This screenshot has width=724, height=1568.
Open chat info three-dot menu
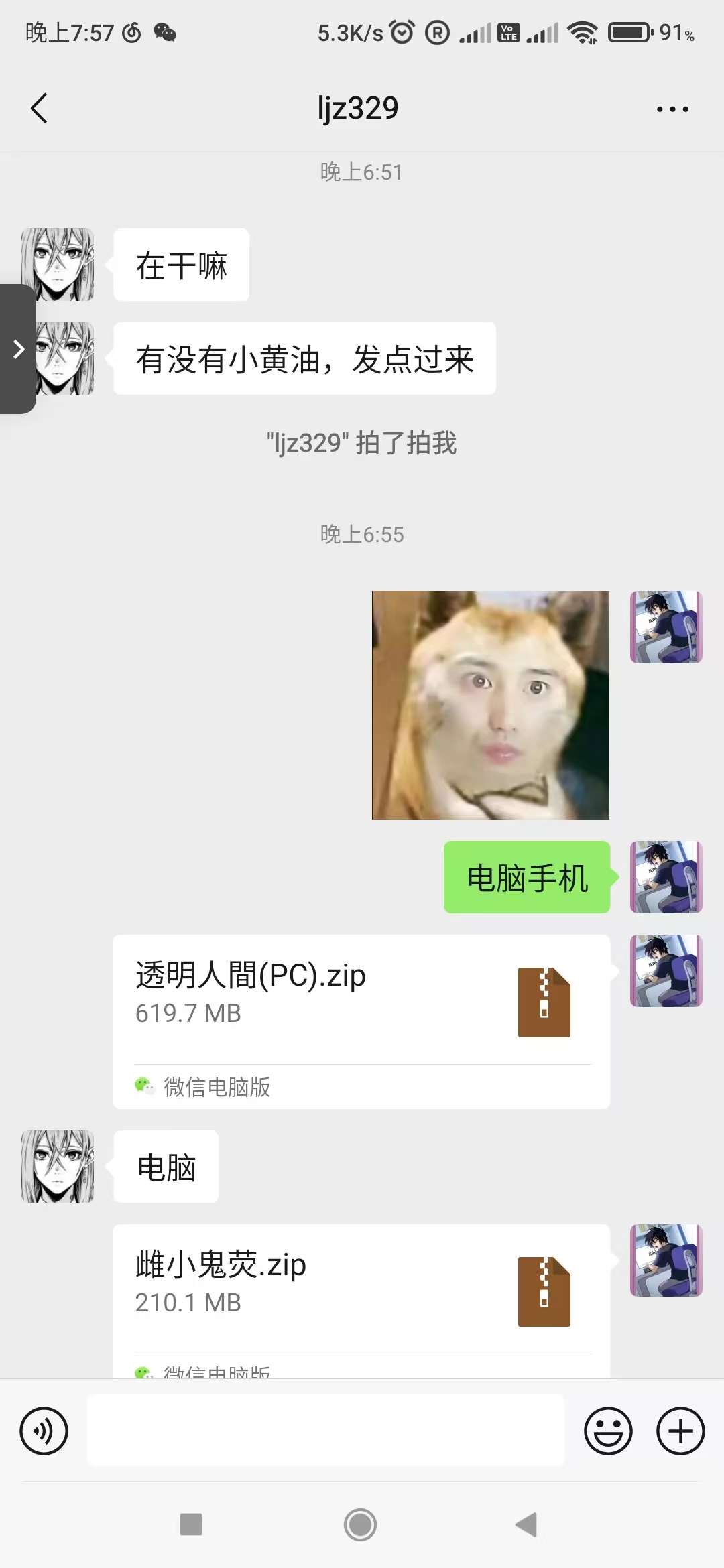[x=672, y=109]
